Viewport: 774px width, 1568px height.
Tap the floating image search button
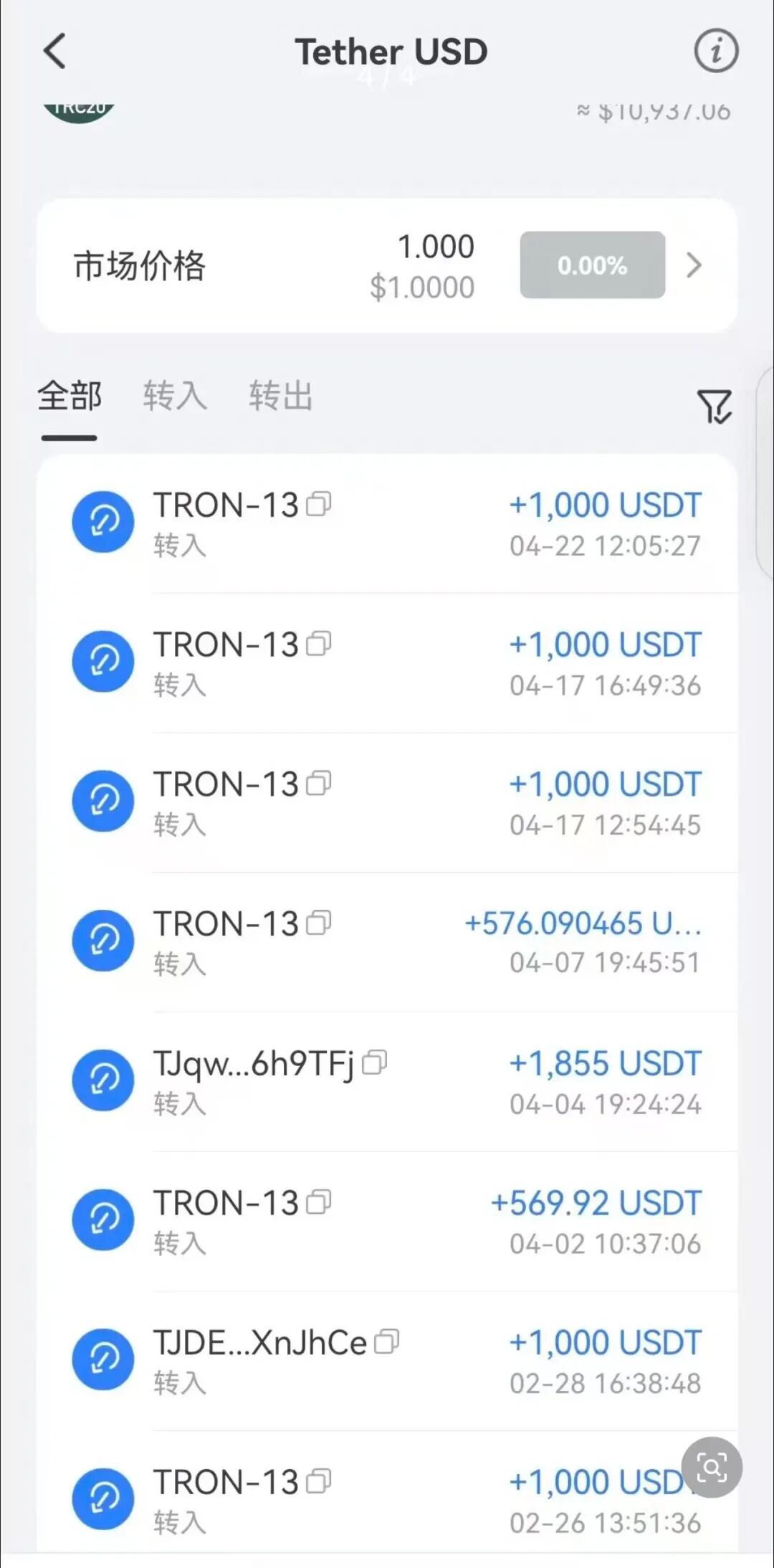(712, 1468)
